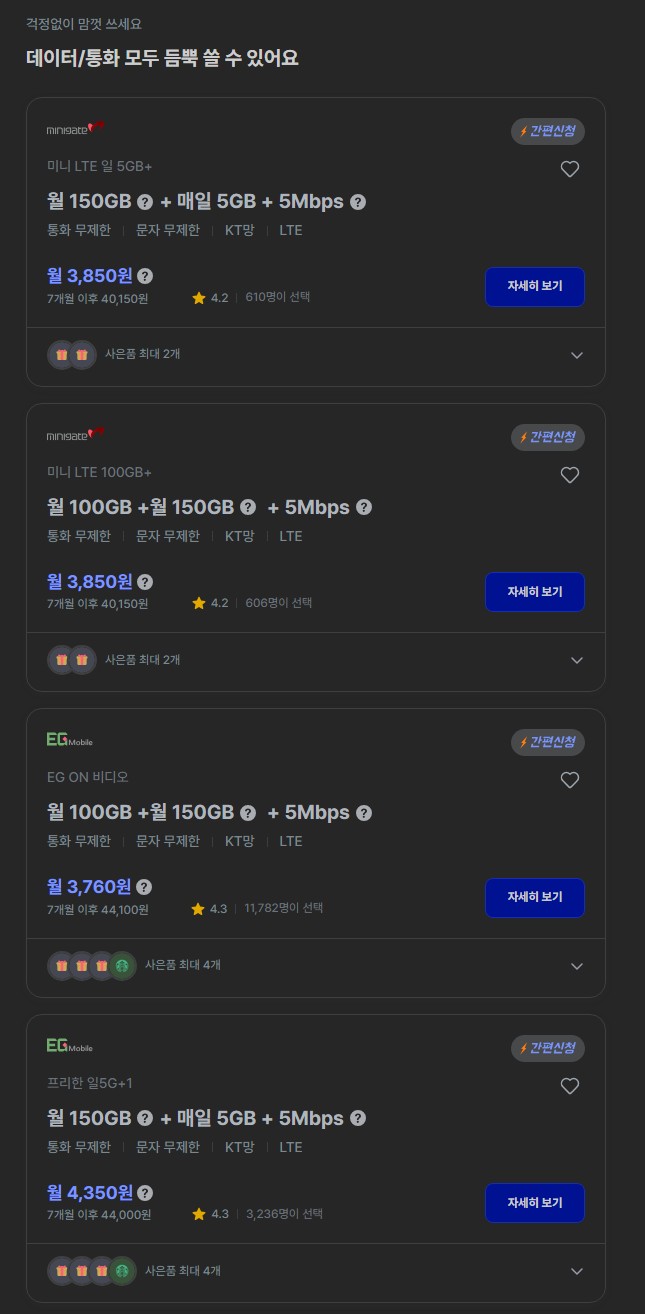Viewport: 645px width, 1314px height.
Task: Expand gifts row under 프리한 일5G+1
Action: pyautogui.click(x=576, y=1271)
